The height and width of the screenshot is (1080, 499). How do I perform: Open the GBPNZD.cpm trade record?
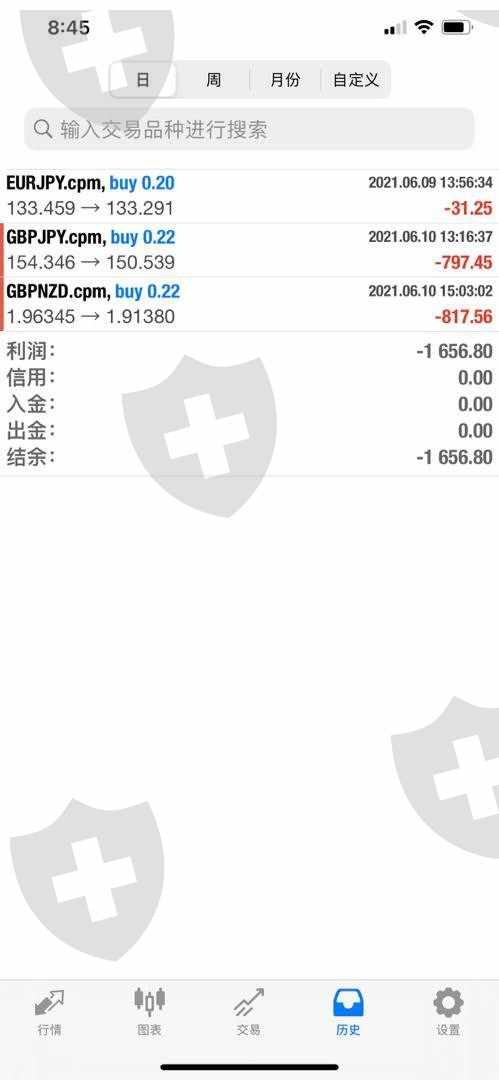pyautogui.click(x=250, y=304)
